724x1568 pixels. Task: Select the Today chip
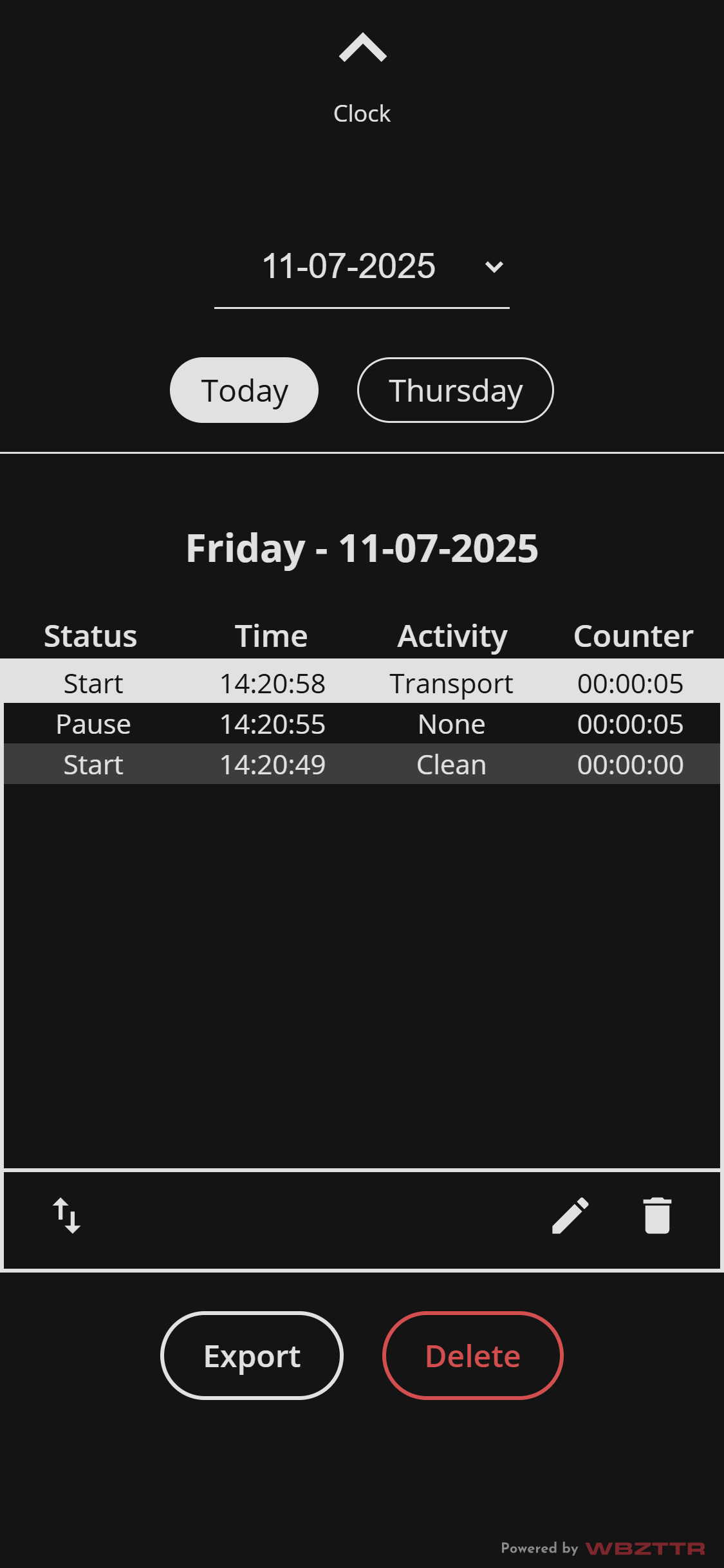click(x=244, y=390)
